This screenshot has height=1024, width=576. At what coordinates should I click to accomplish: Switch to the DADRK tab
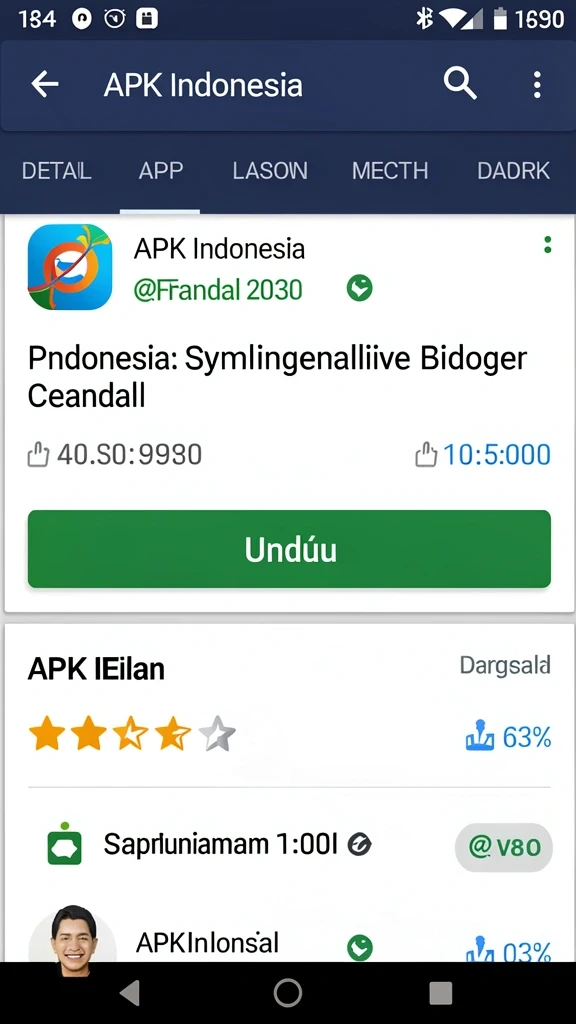513,171
